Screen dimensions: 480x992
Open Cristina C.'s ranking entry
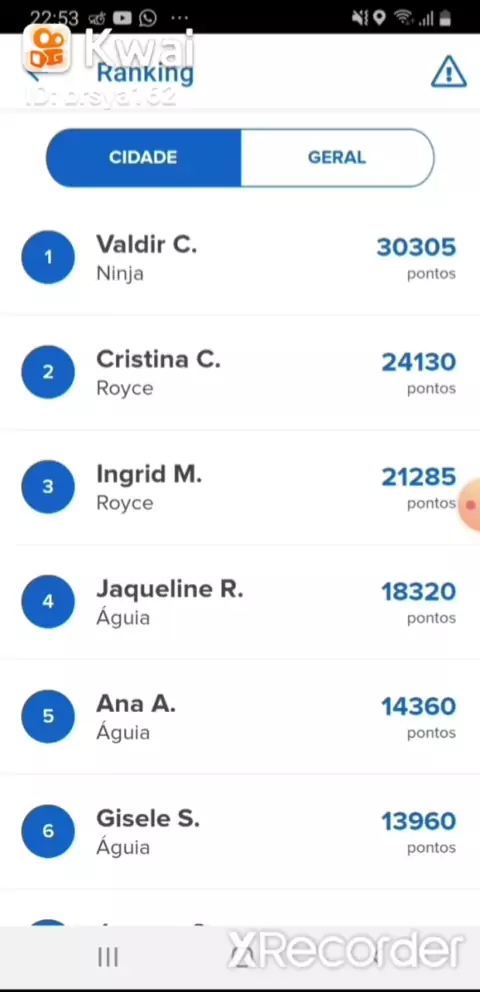[x=240, y=373]
